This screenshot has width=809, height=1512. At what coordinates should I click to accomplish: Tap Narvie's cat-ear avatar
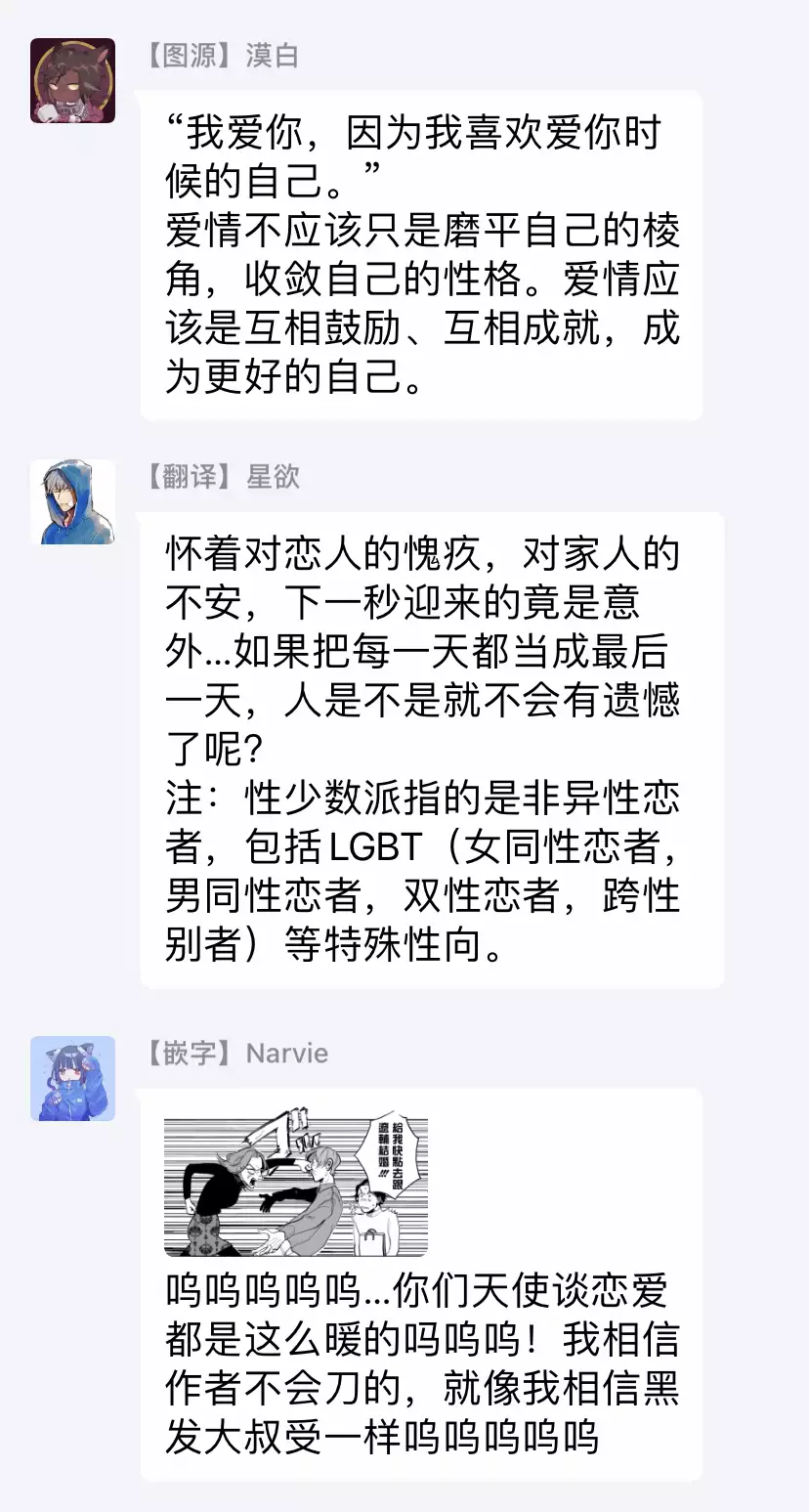pos(72,1078)
